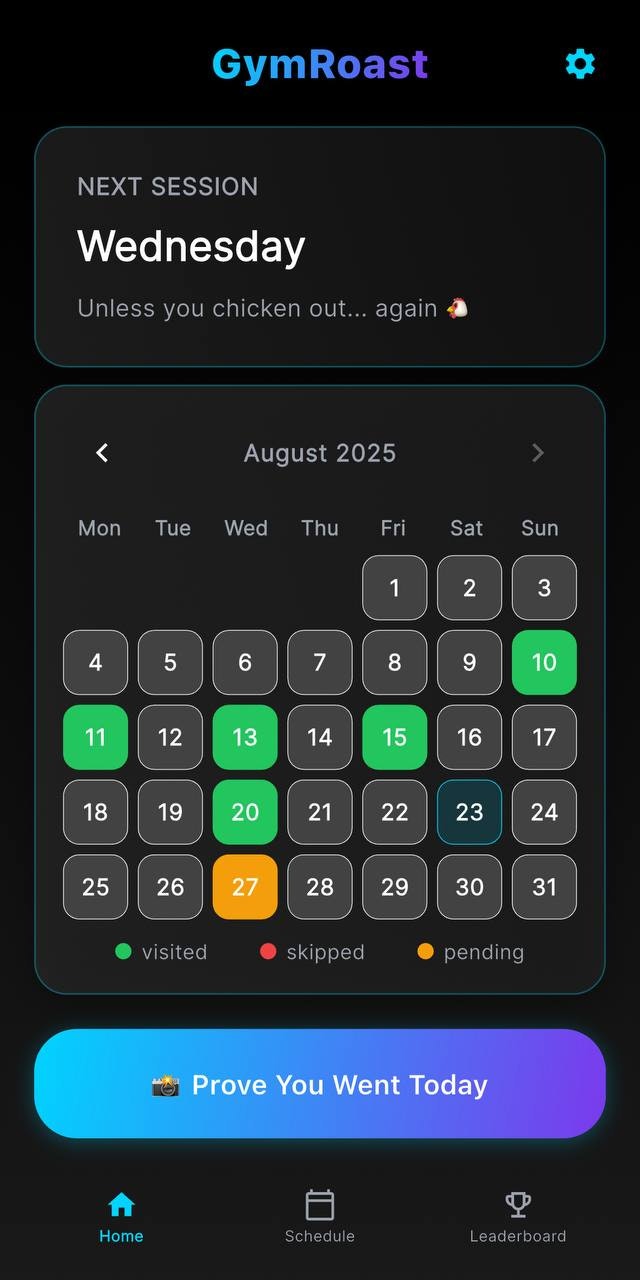Choose day 15 in the calendar
The image size is (640, 1280).
click(394, 737)
